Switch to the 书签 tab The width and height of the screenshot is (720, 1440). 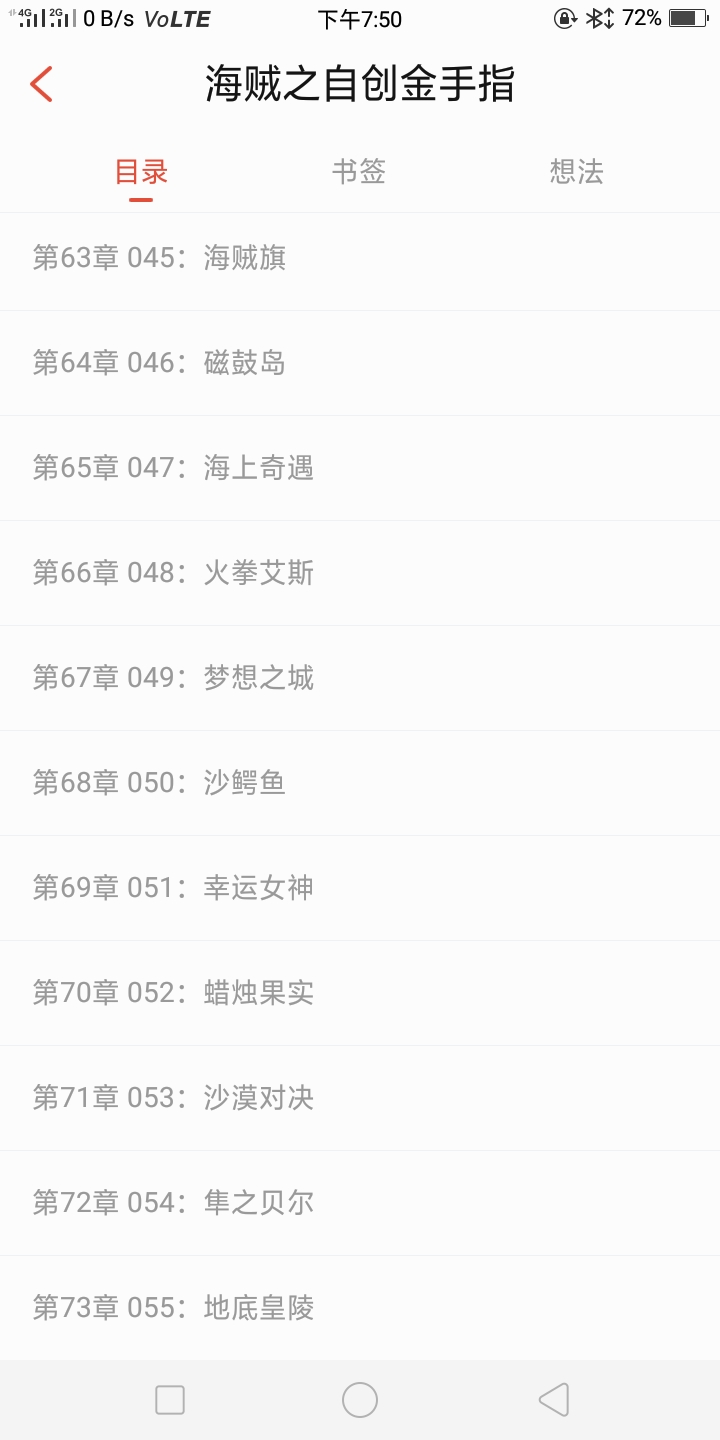(x=359, y=172)
